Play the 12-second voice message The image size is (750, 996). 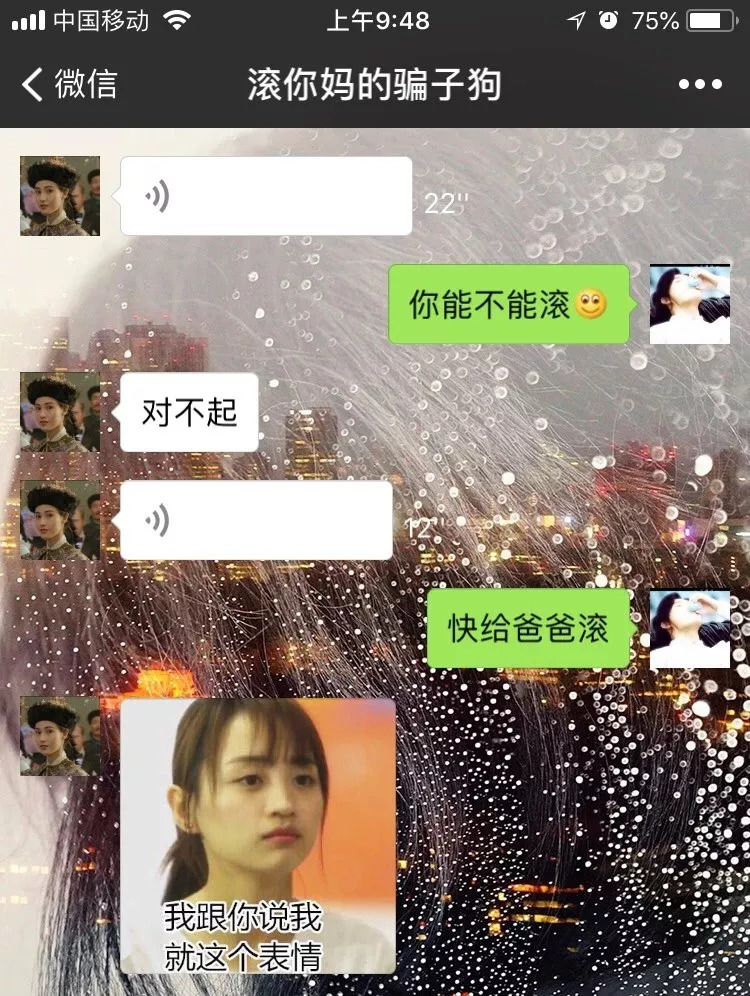pyautogui.click(x=255, y=520)
